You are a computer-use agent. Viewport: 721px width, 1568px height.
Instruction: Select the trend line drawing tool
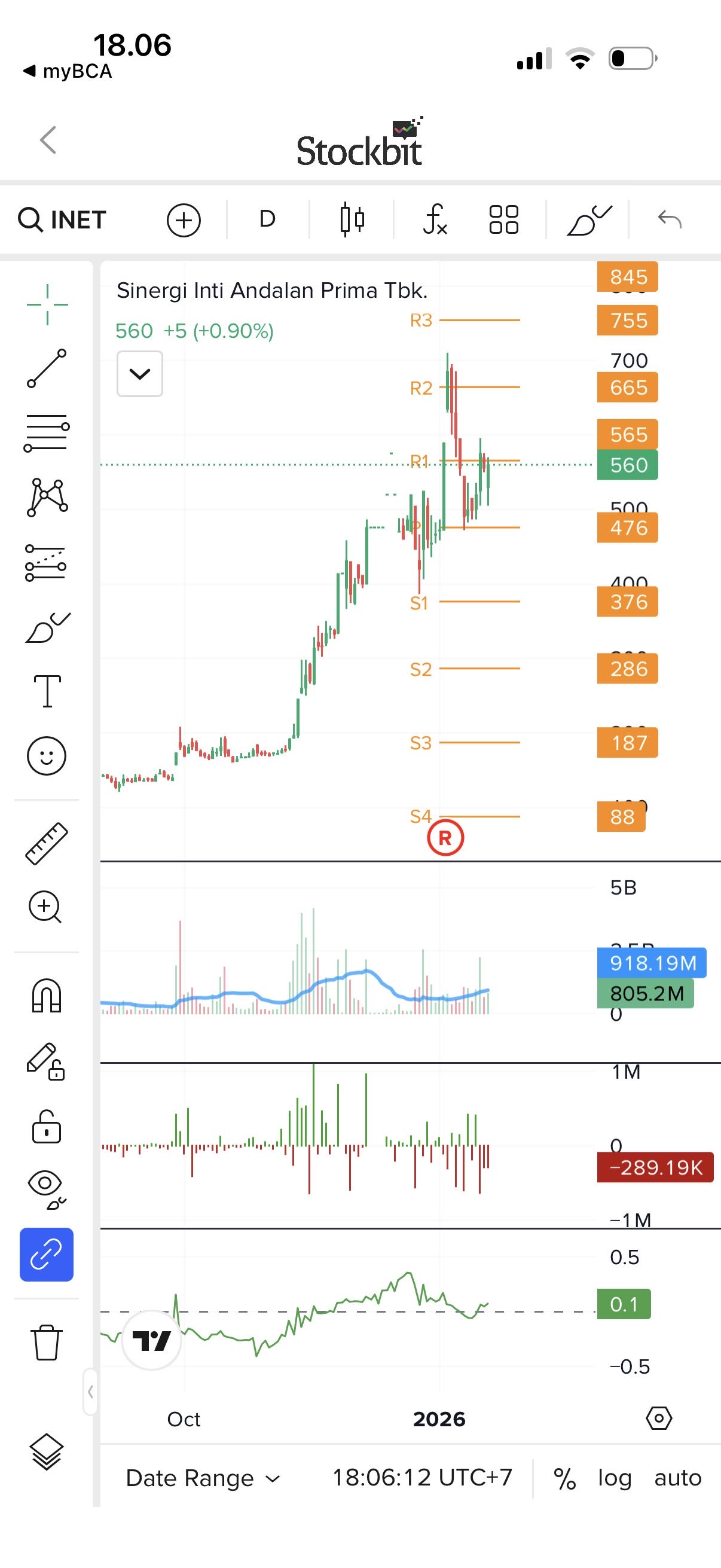(x=47, y=368)
